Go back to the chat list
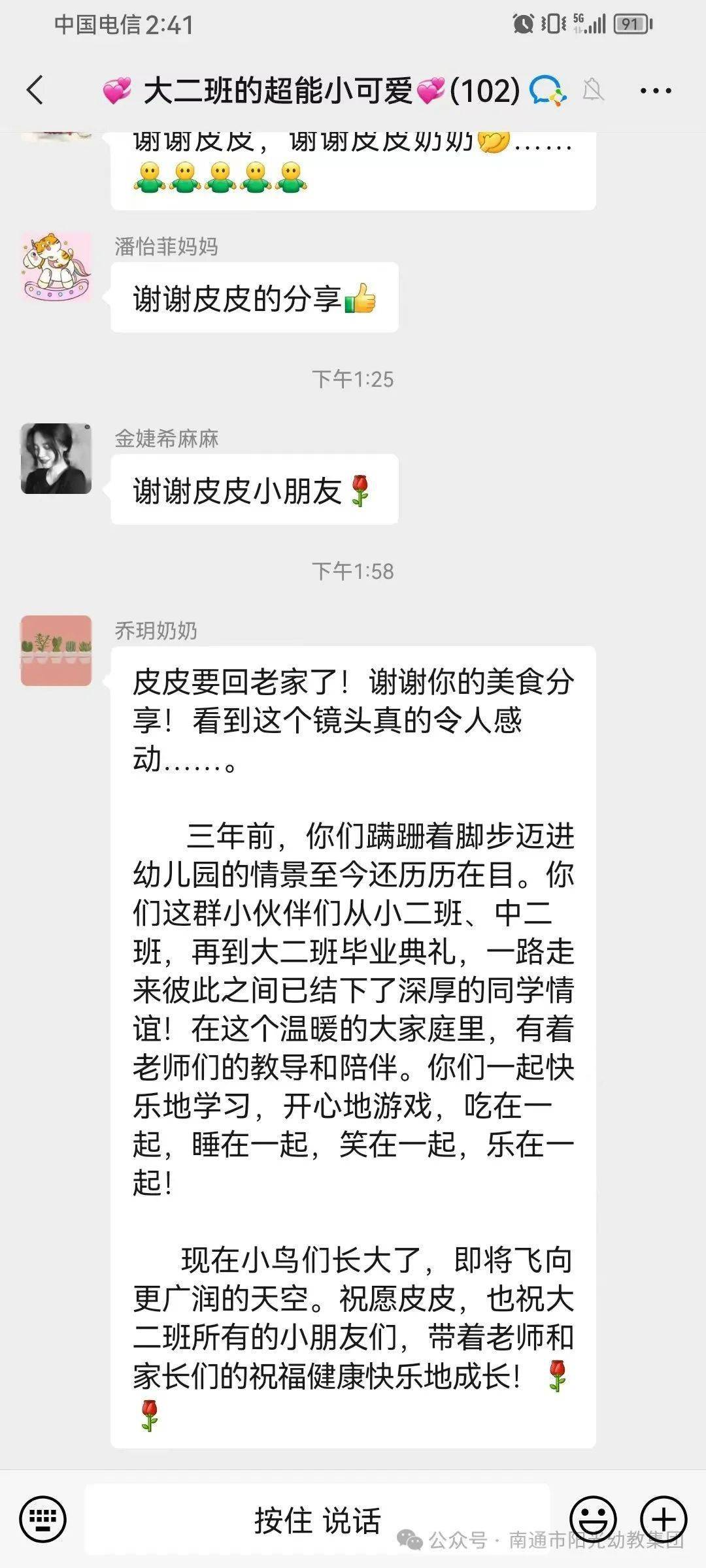 click(35, 90)
